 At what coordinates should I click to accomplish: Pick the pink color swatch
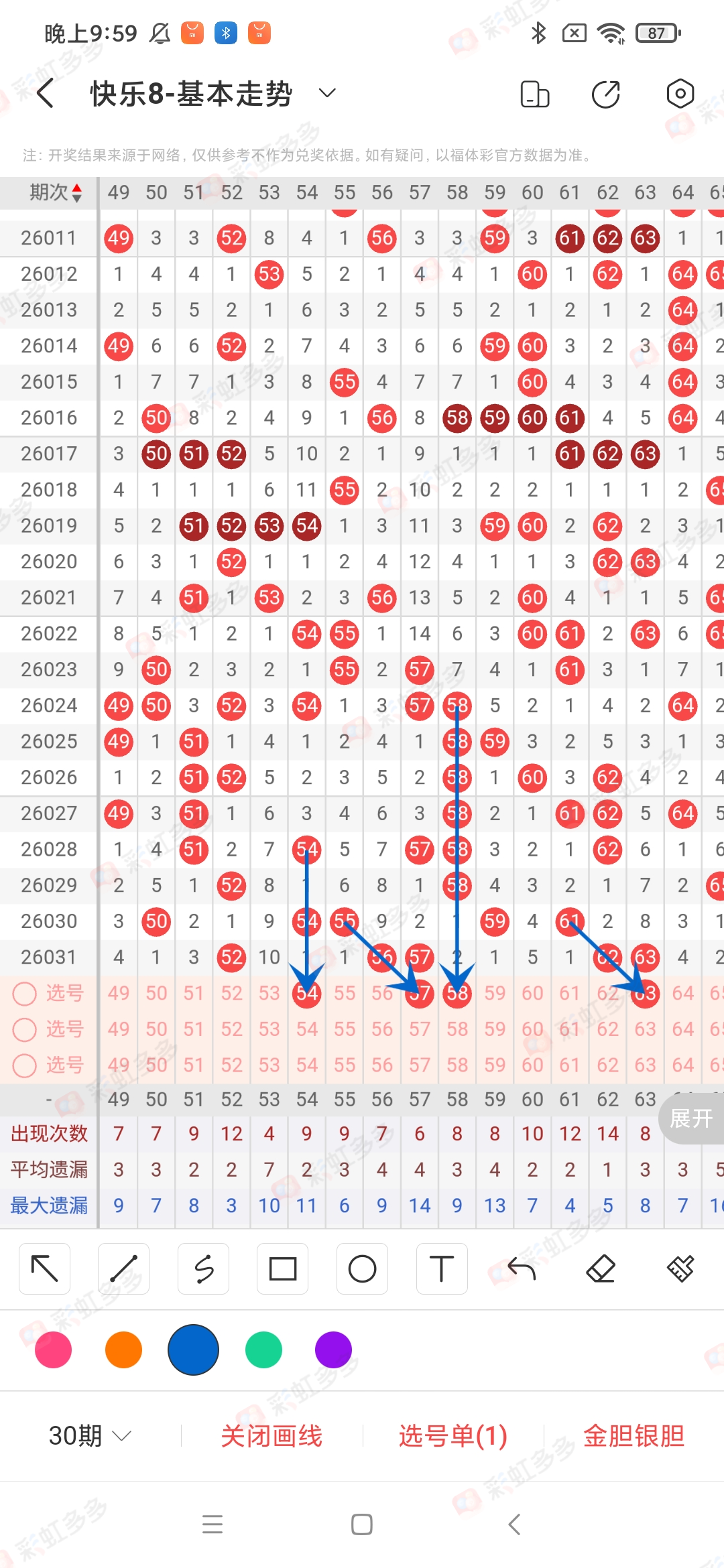[53, 1350]
